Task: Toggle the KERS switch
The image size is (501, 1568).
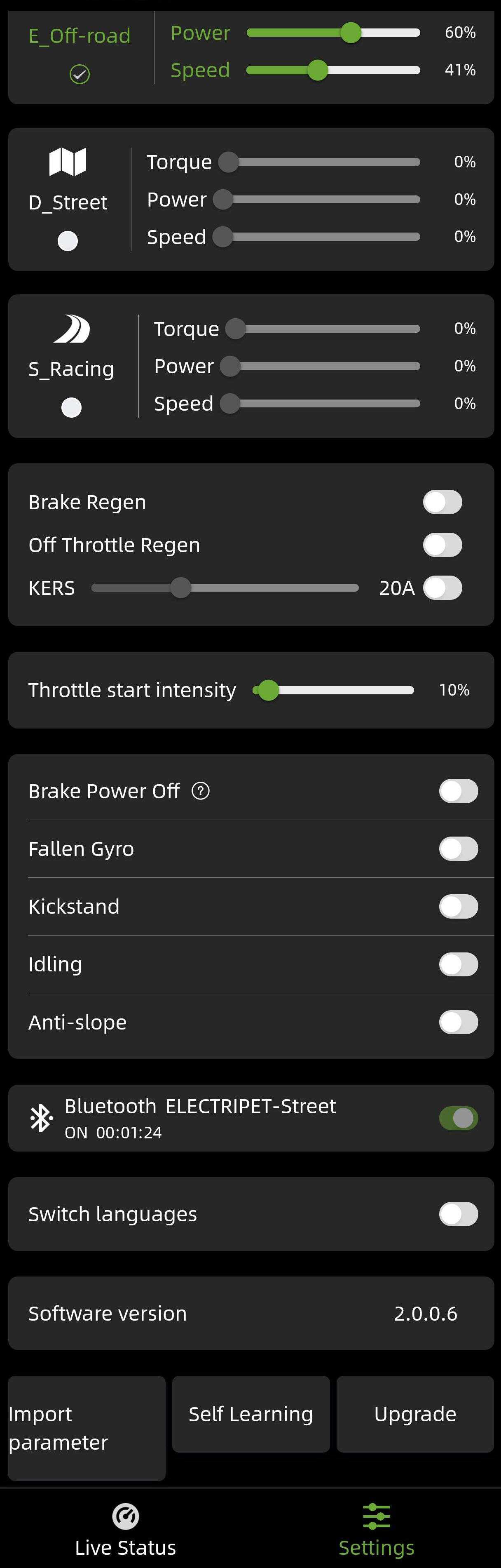Action: click(x=442, y=588)
